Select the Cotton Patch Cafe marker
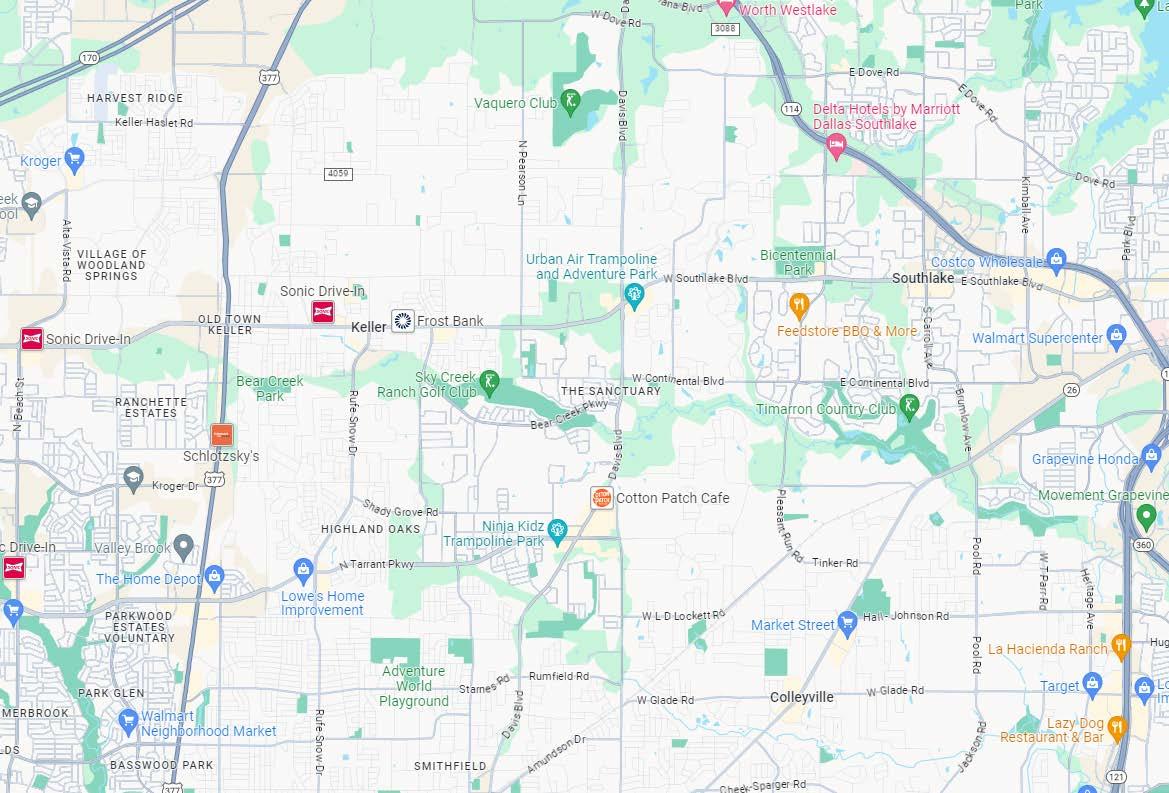The image size is (1169, 793). [x=602, y=497]
